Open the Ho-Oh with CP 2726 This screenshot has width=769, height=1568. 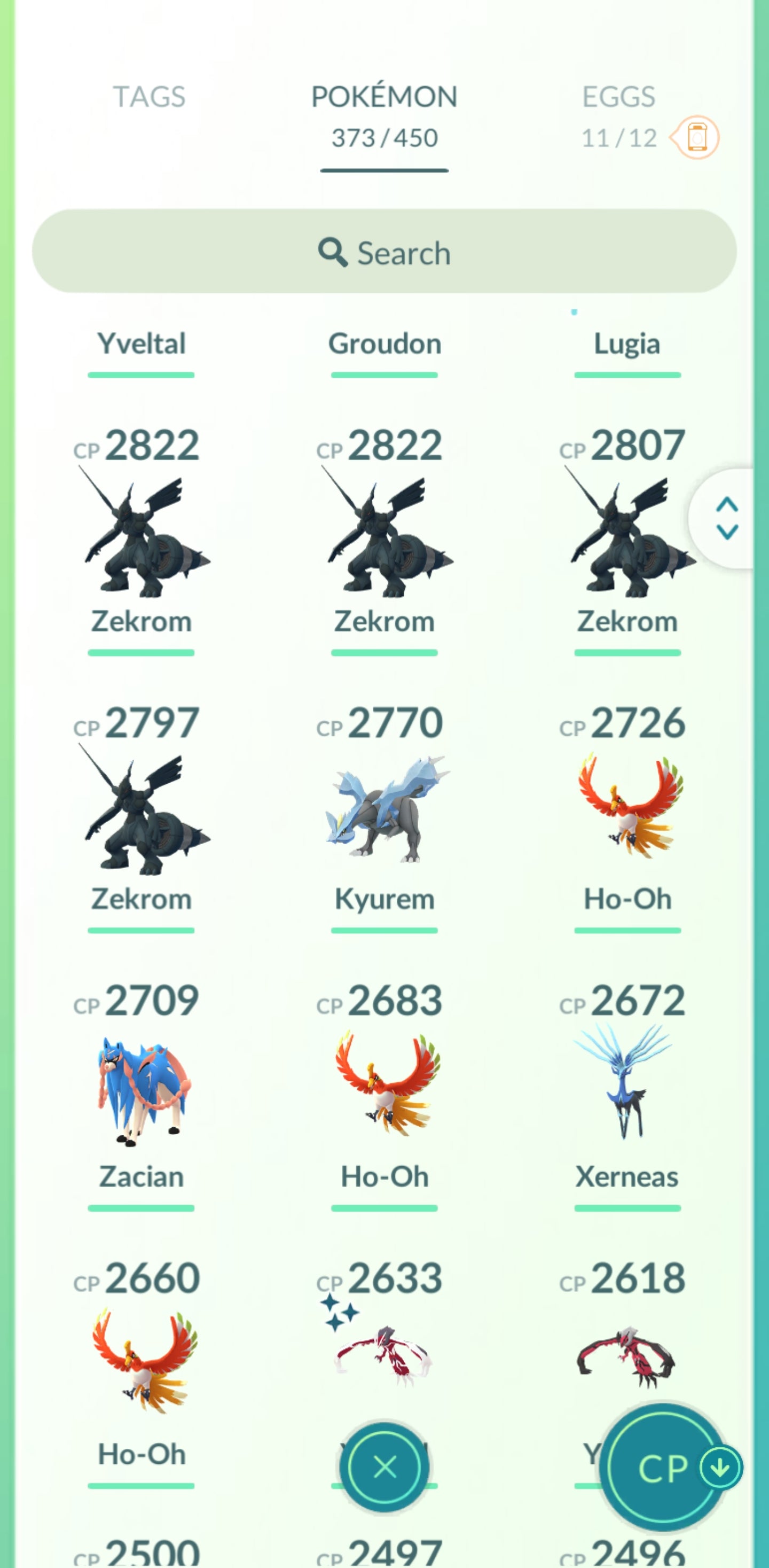coord(627,809)
